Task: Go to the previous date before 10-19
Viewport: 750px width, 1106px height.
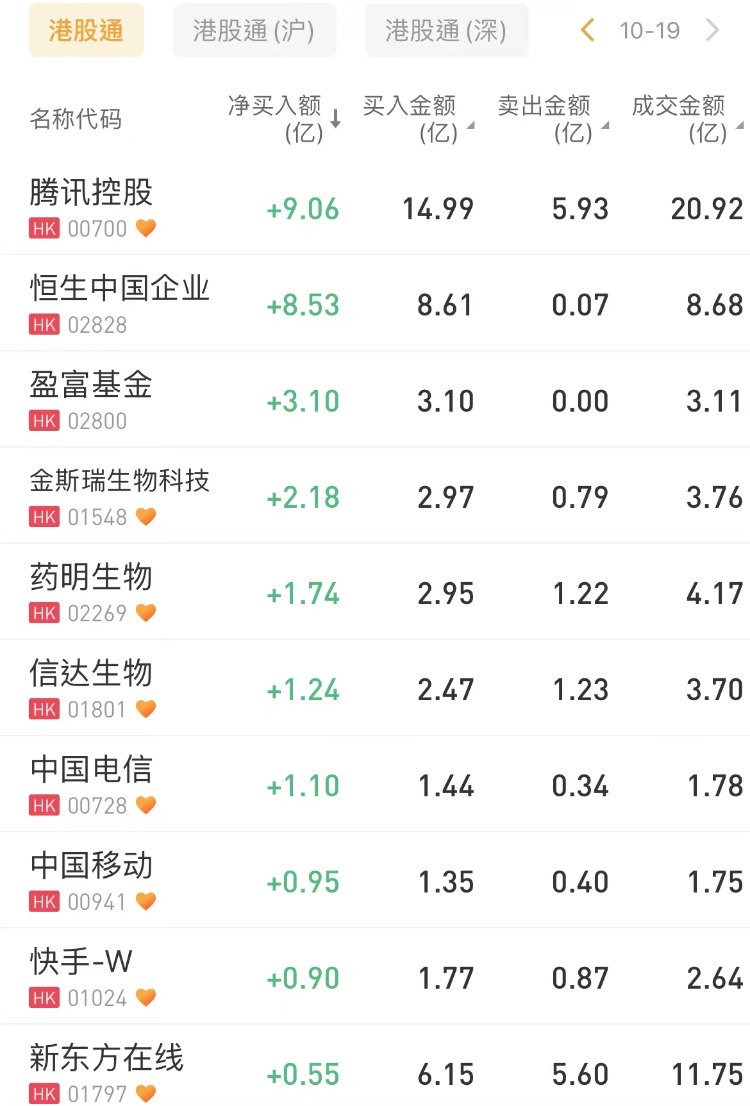Action: 588,31
